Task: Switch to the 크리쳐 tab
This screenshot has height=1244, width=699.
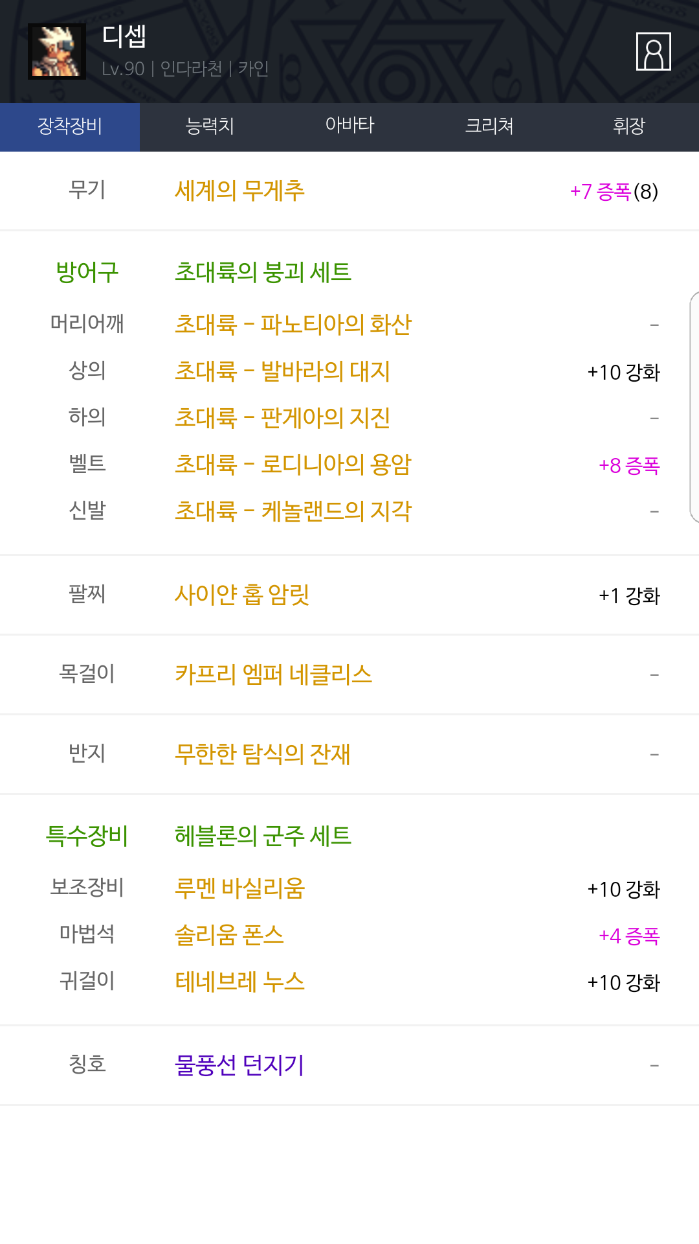Action: [489, 126]
